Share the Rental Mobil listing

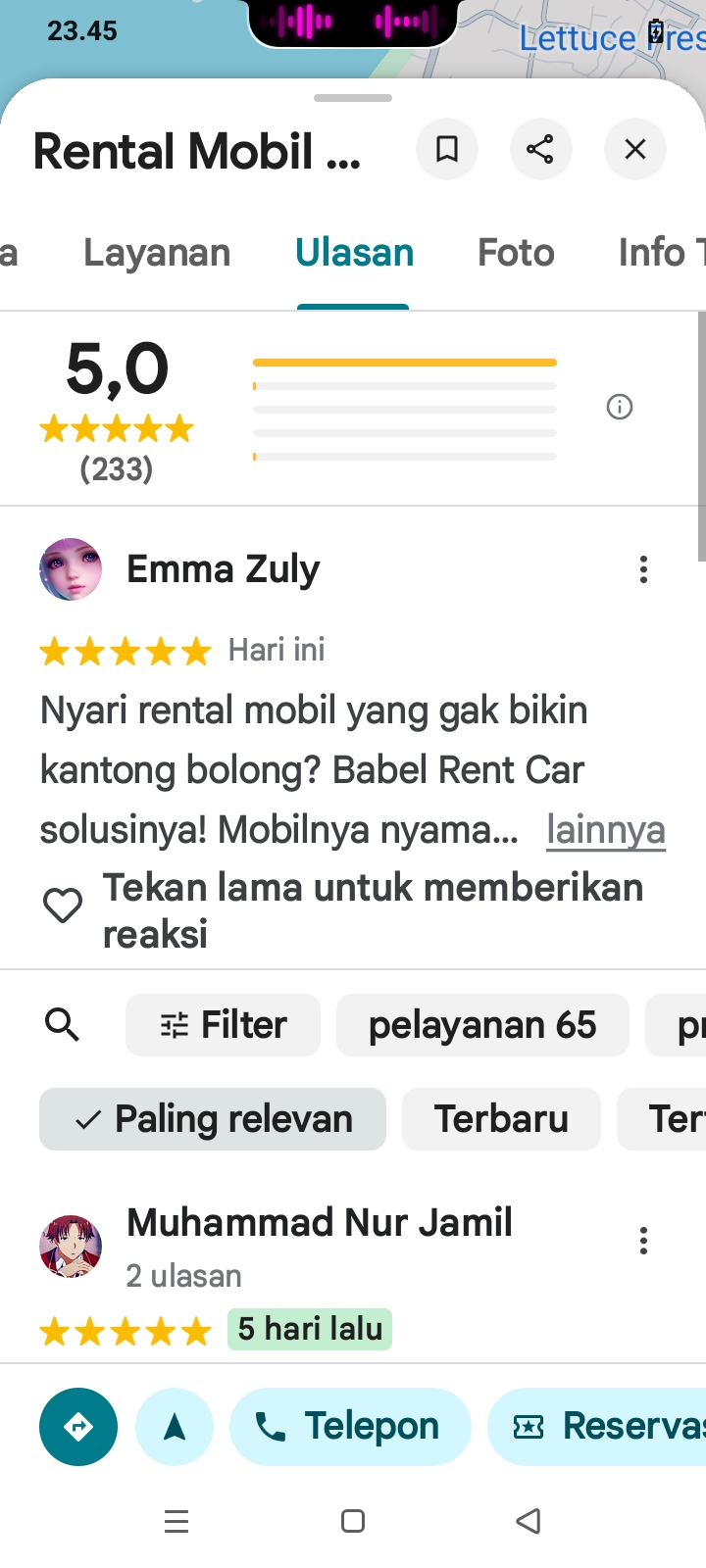540,149
